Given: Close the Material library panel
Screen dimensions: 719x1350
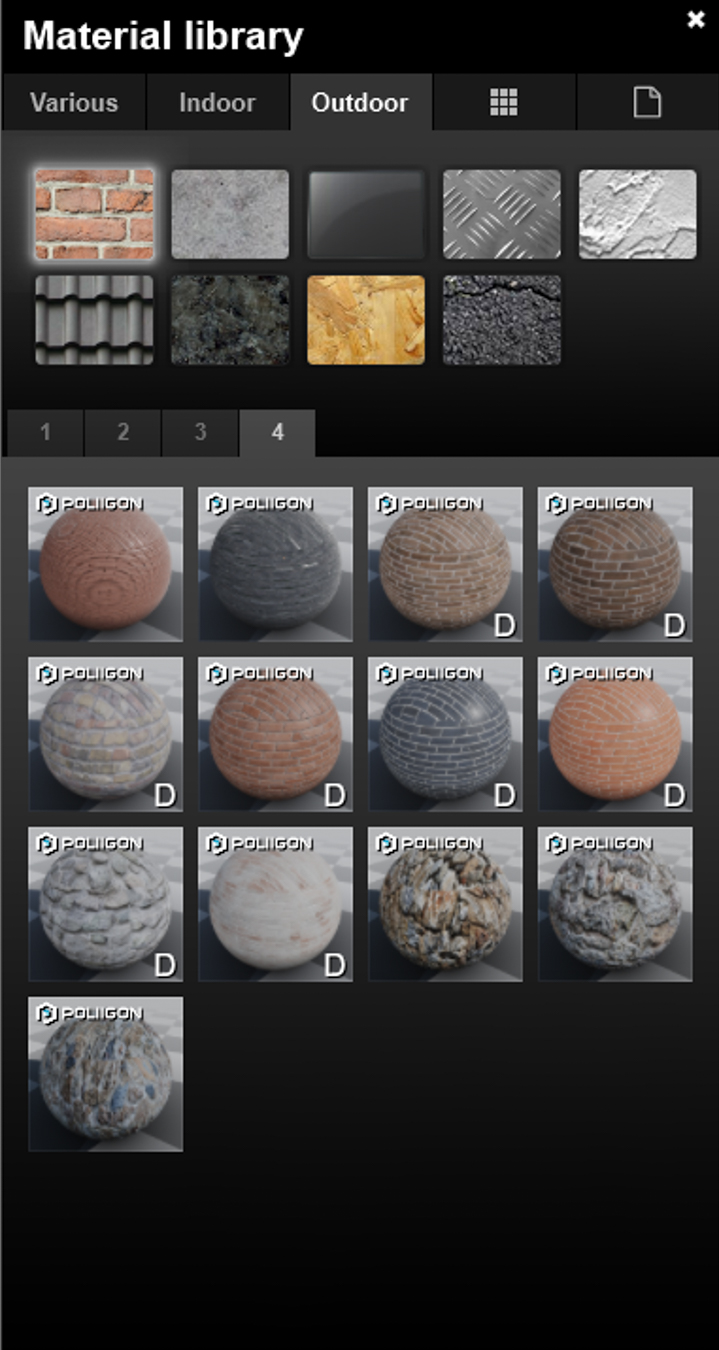Looking at the screenshot, I should pyautogui.click(x=696, y=19).
